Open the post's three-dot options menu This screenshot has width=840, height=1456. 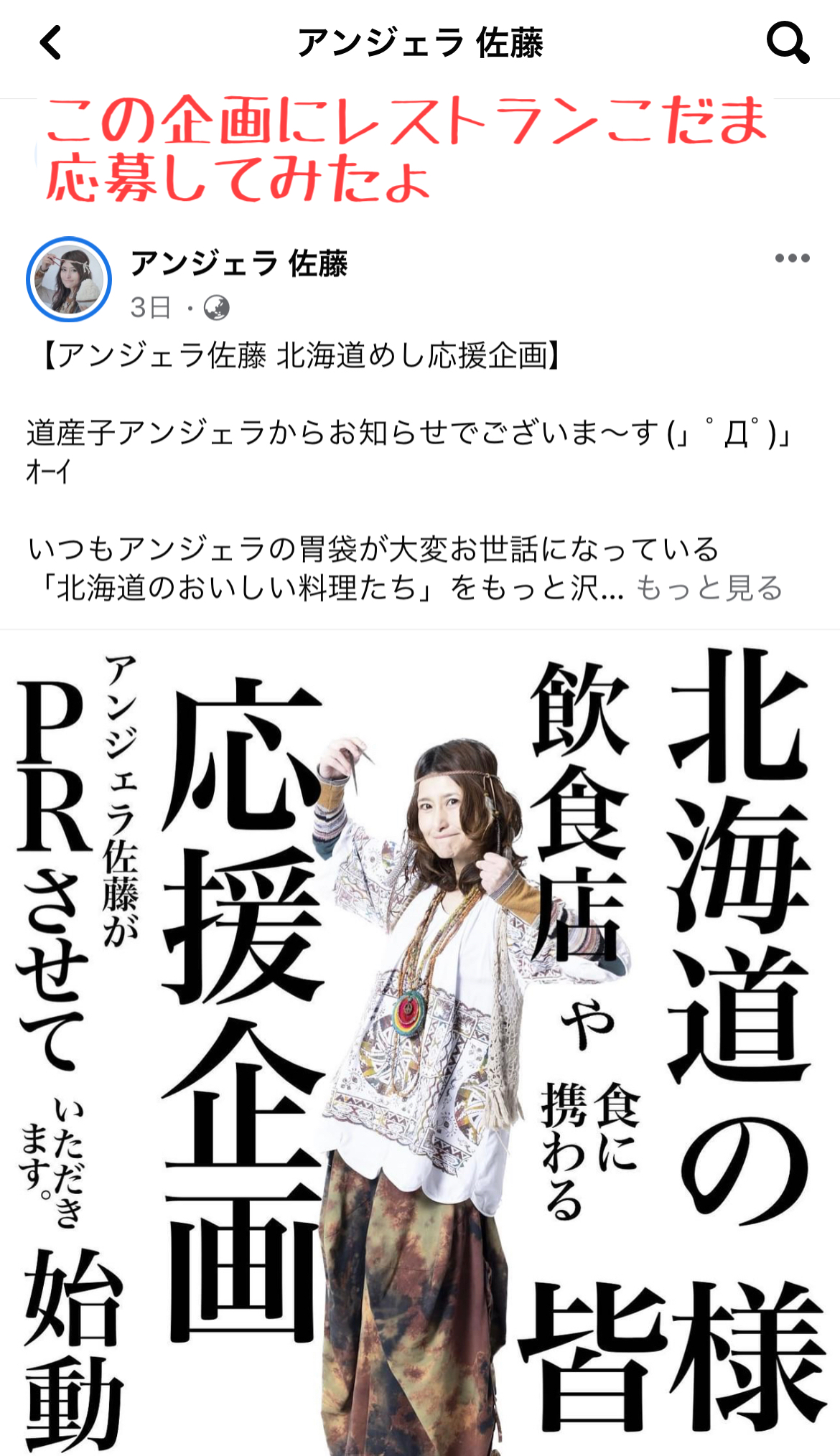[x=792, y=258]
